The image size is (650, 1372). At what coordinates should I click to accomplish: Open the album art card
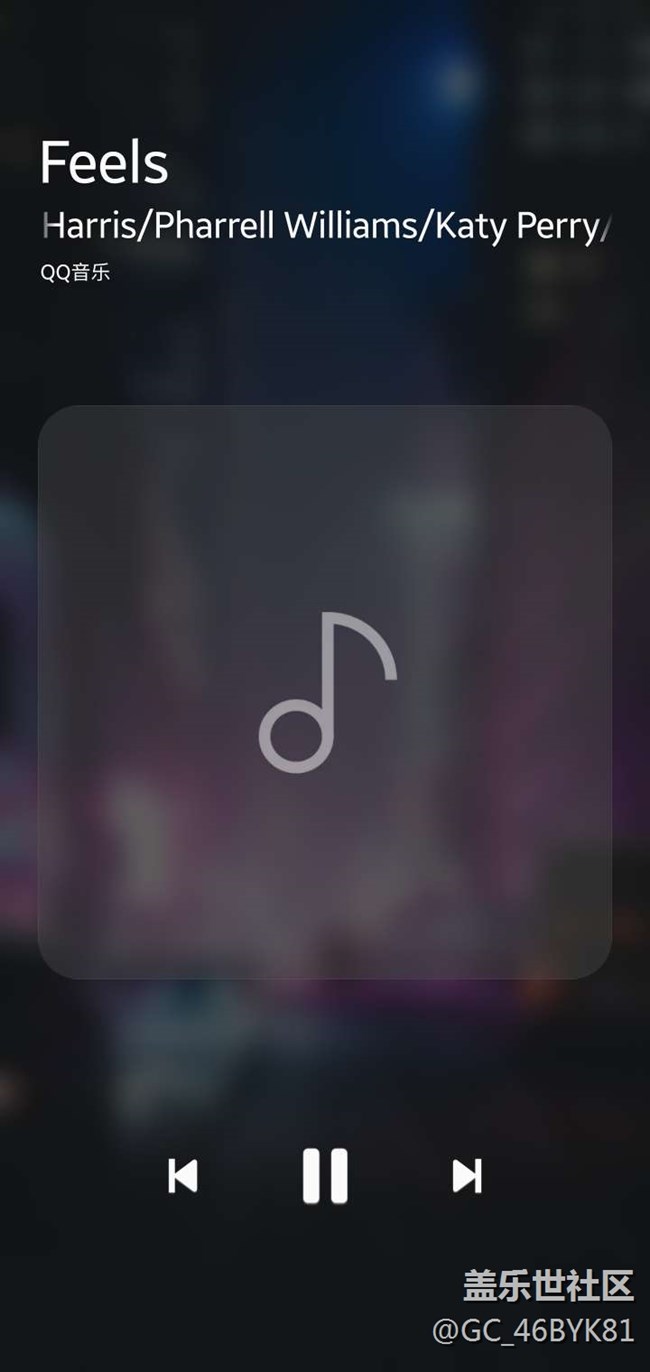pos(325,692)
